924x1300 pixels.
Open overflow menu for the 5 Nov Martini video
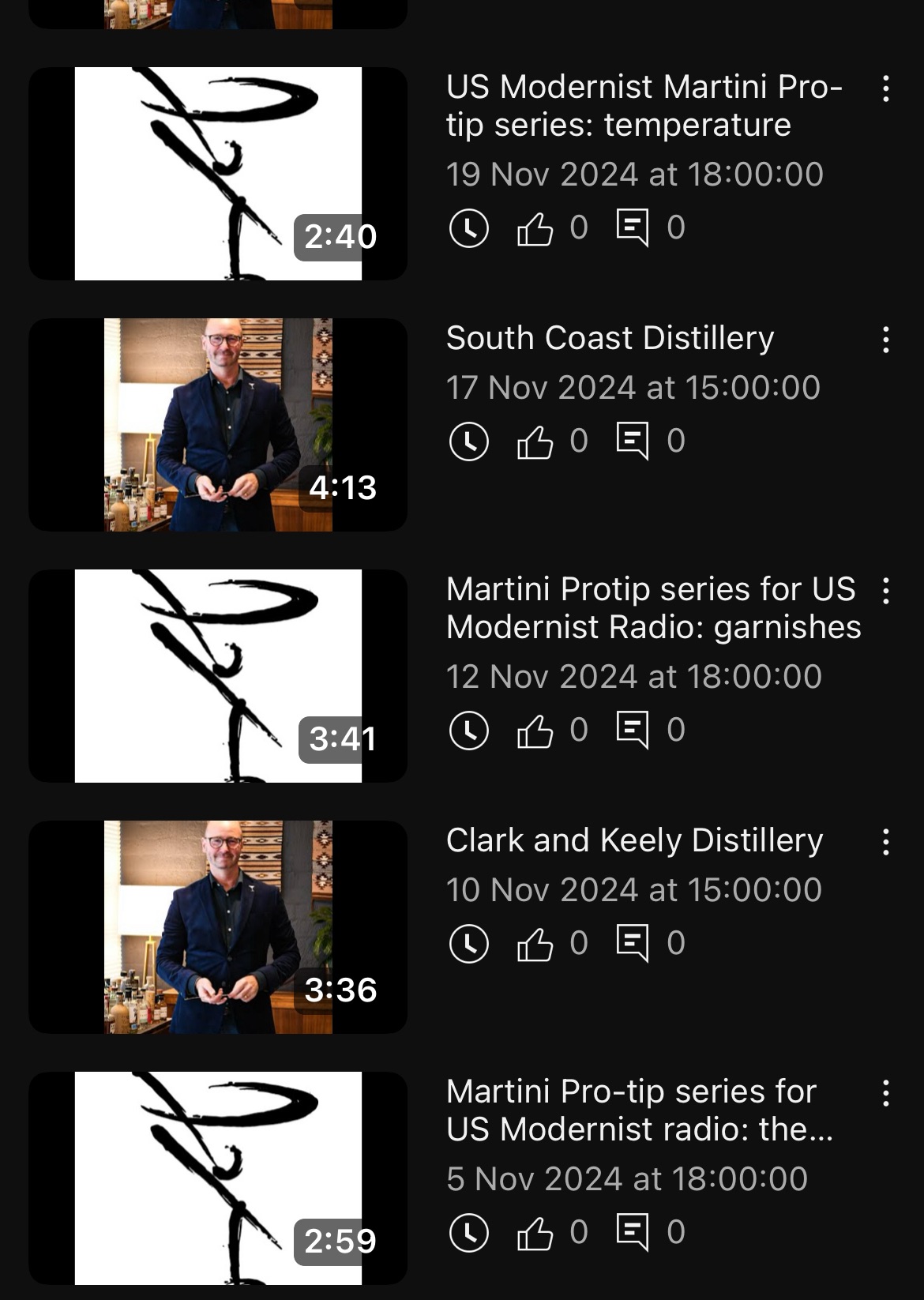coord(885,1093)
